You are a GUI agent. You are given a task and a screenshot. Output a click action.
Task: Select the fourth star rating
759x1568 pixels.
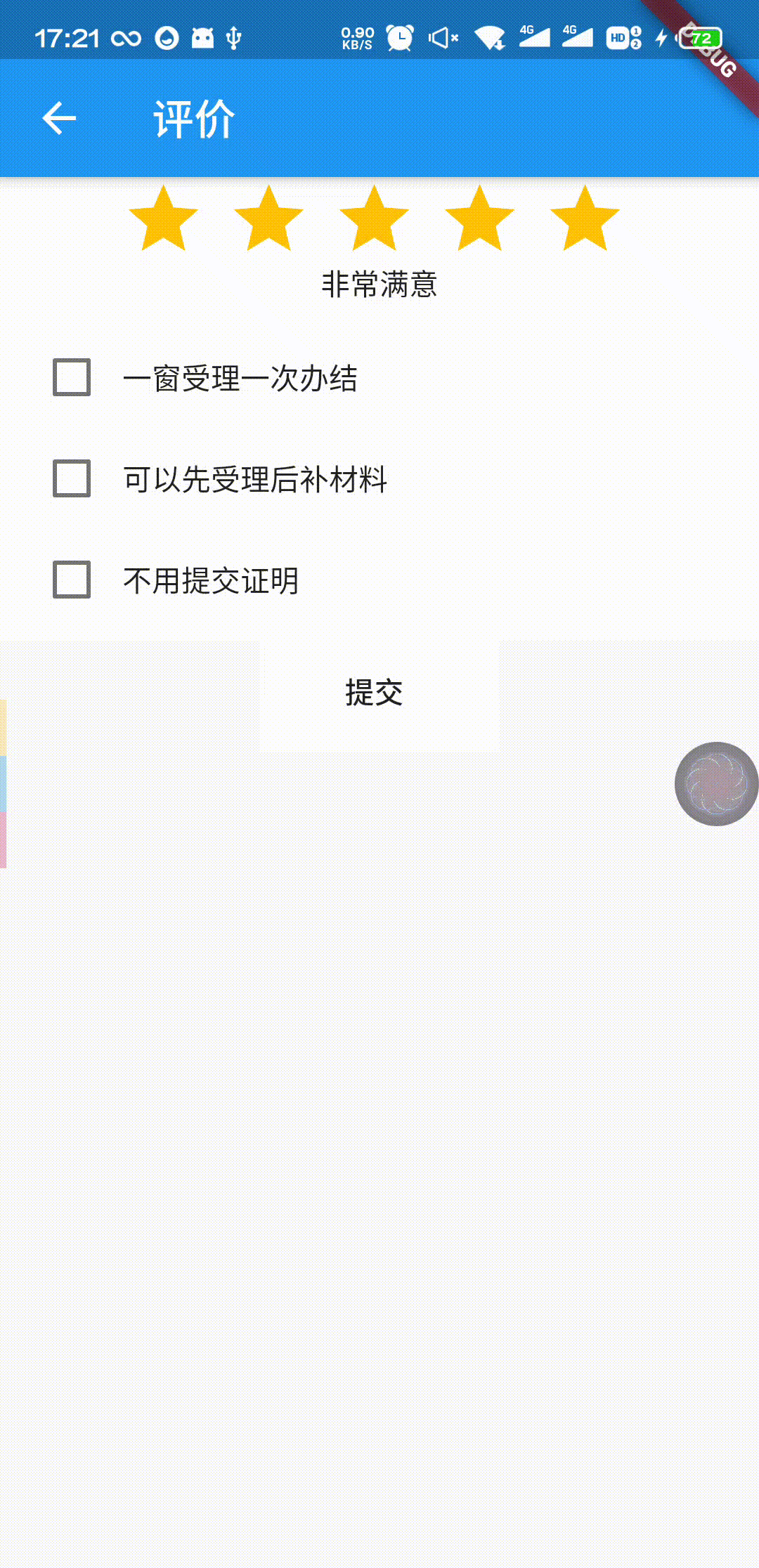coord(479,219)
